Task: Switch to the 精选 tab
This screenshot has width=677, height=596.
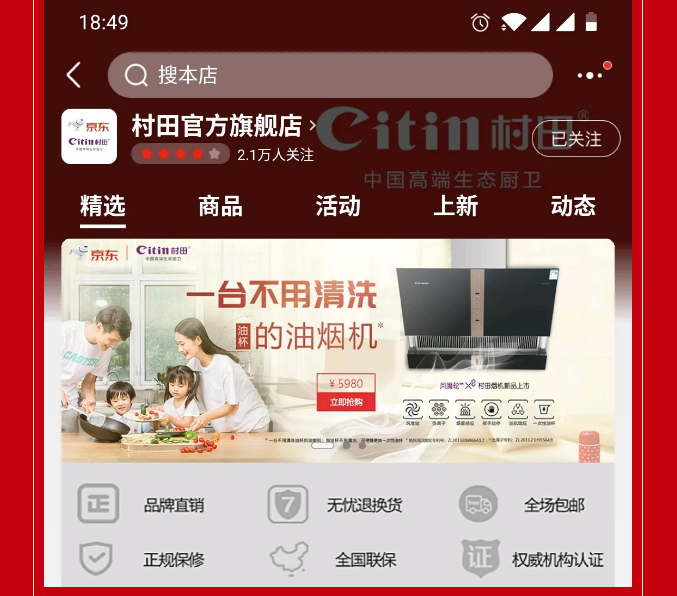Action: (103, 206)
